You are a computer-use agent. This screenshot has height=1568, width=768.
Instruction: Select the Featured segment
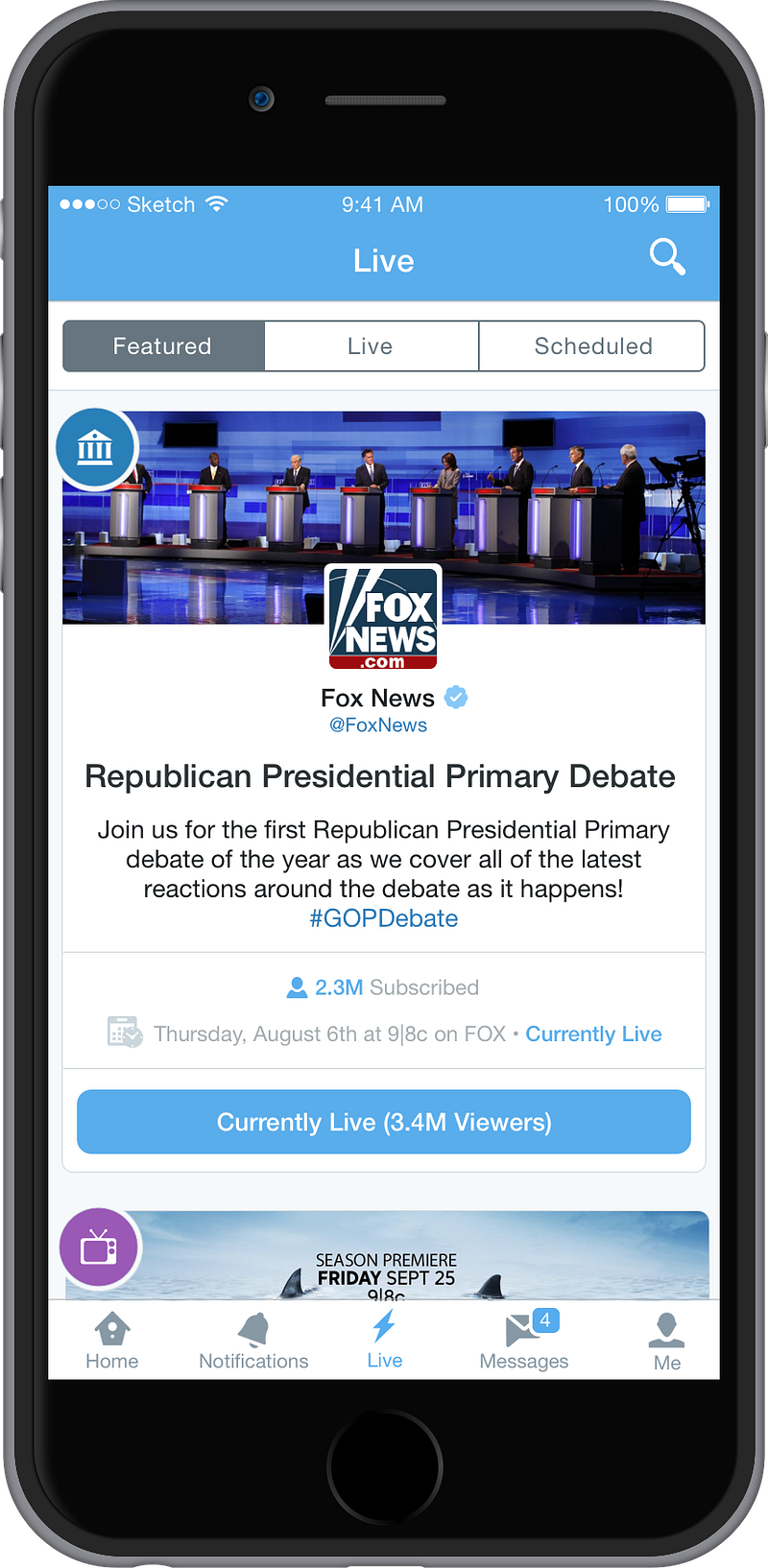point(163,346)
